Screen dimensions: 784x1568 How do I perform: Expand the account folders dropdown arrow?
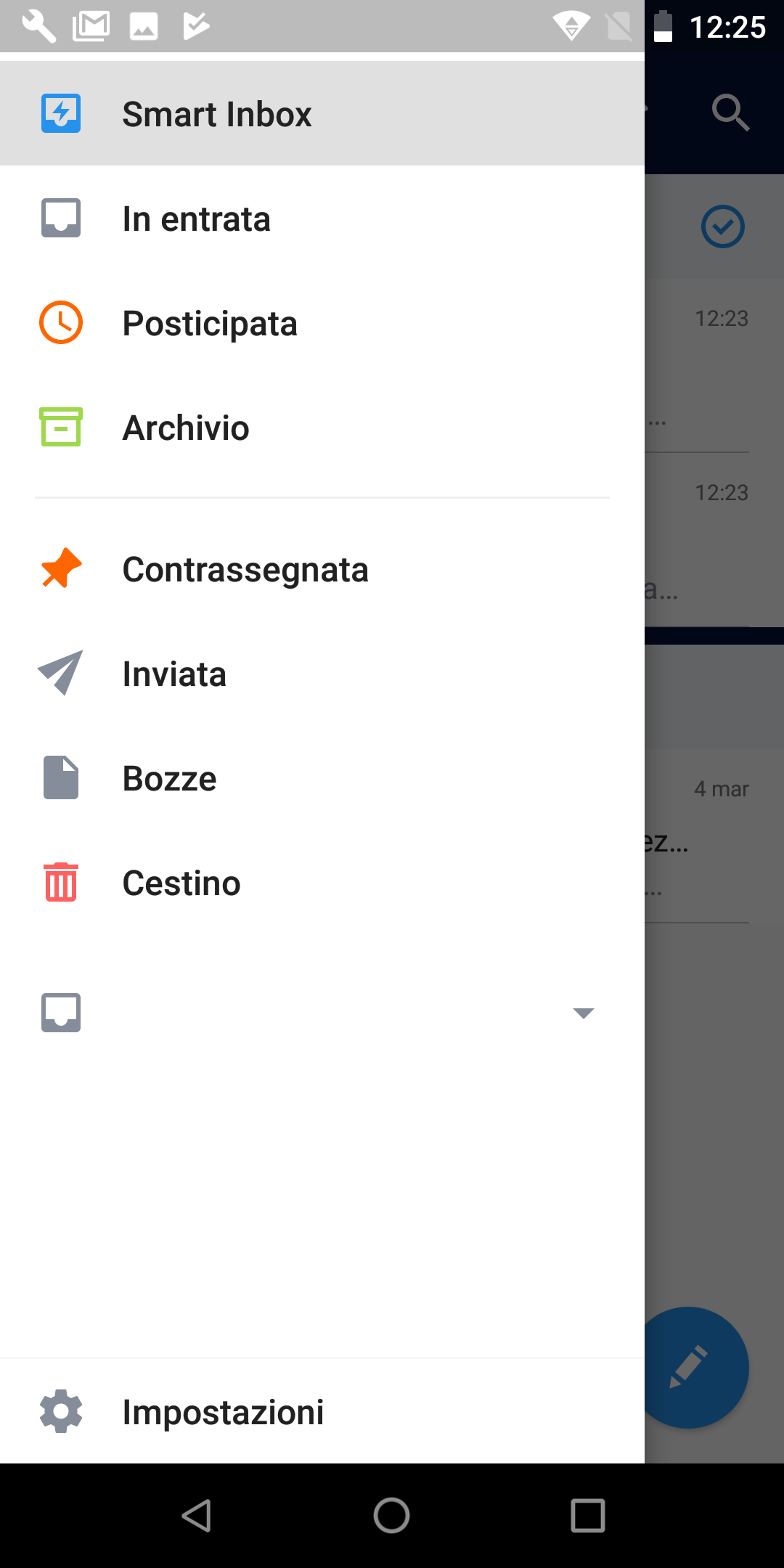[583, 1013]
